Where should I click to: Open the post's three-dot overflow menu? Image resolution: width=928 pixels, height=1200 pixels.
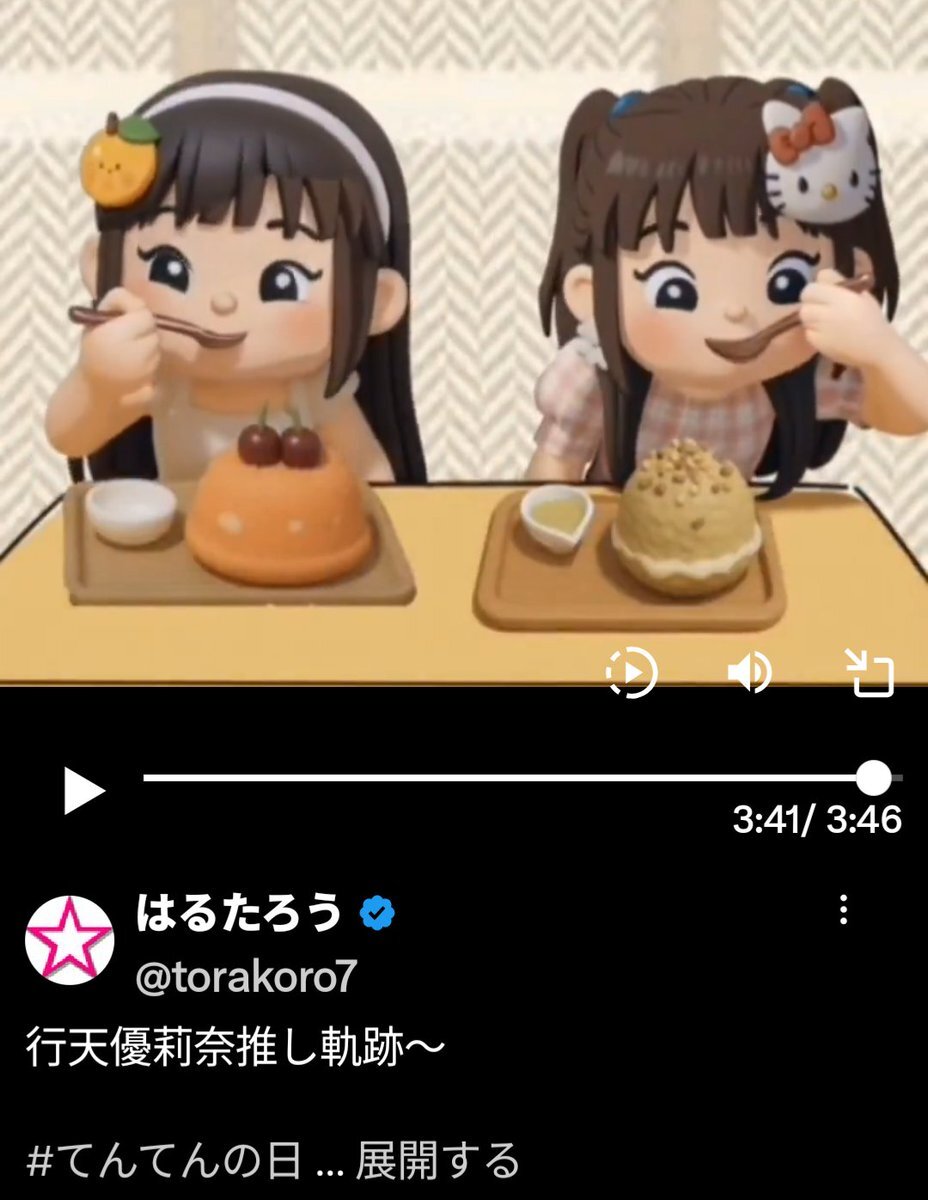[845, 911]
